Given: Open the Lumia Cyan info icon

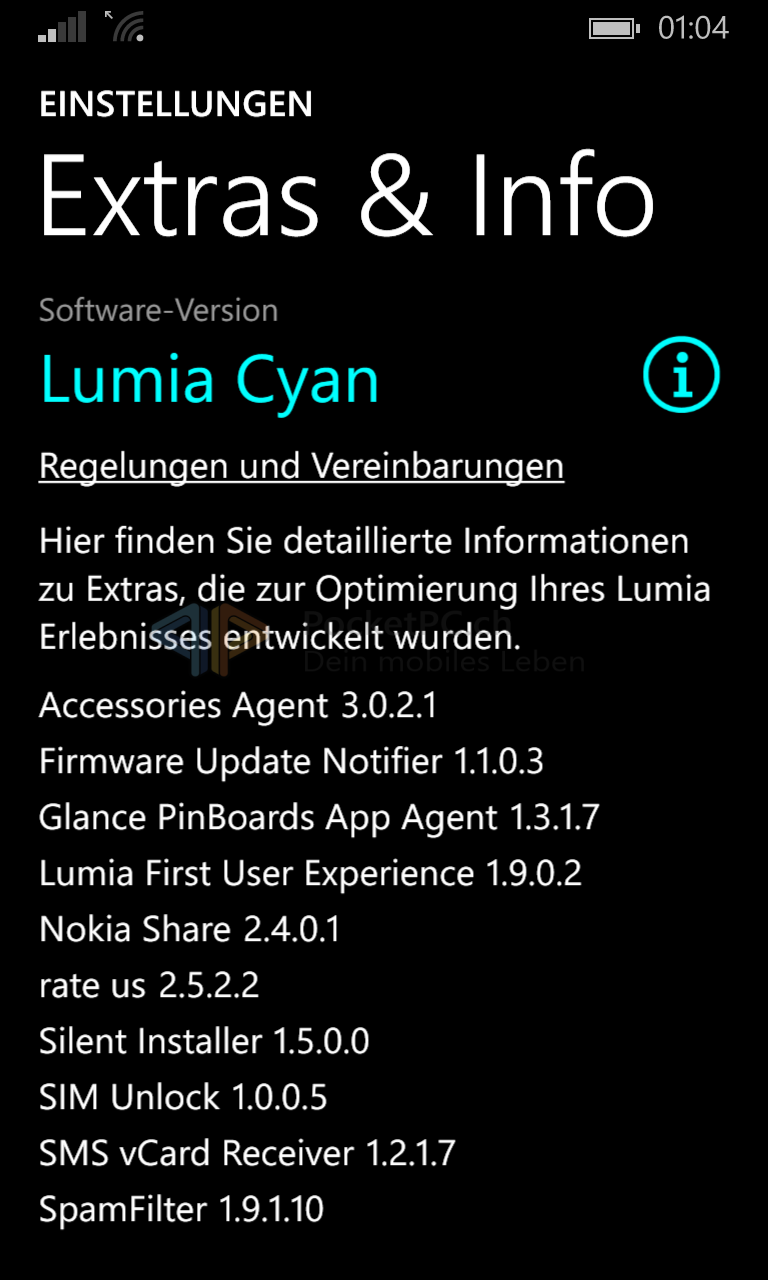Looking at the screenshot, I should [681, 376].
